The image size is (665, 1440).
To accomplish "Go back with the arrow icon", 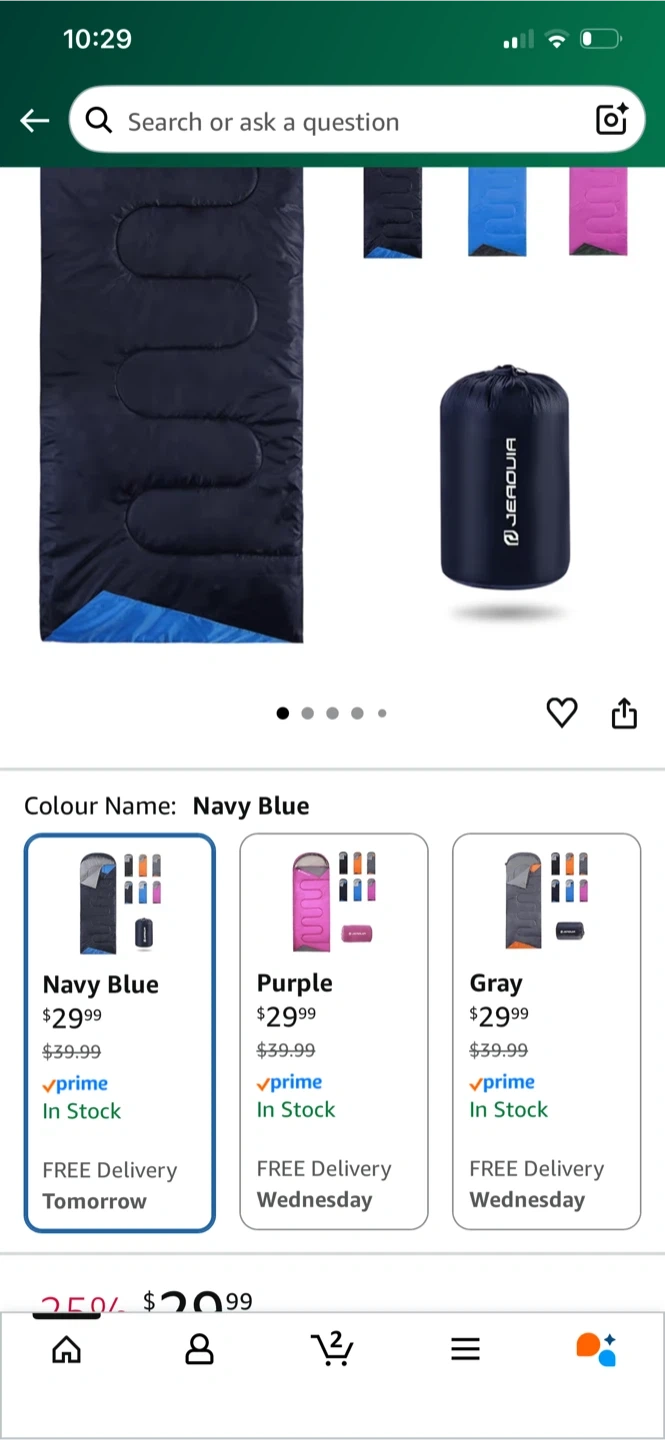I will [34, 121].
